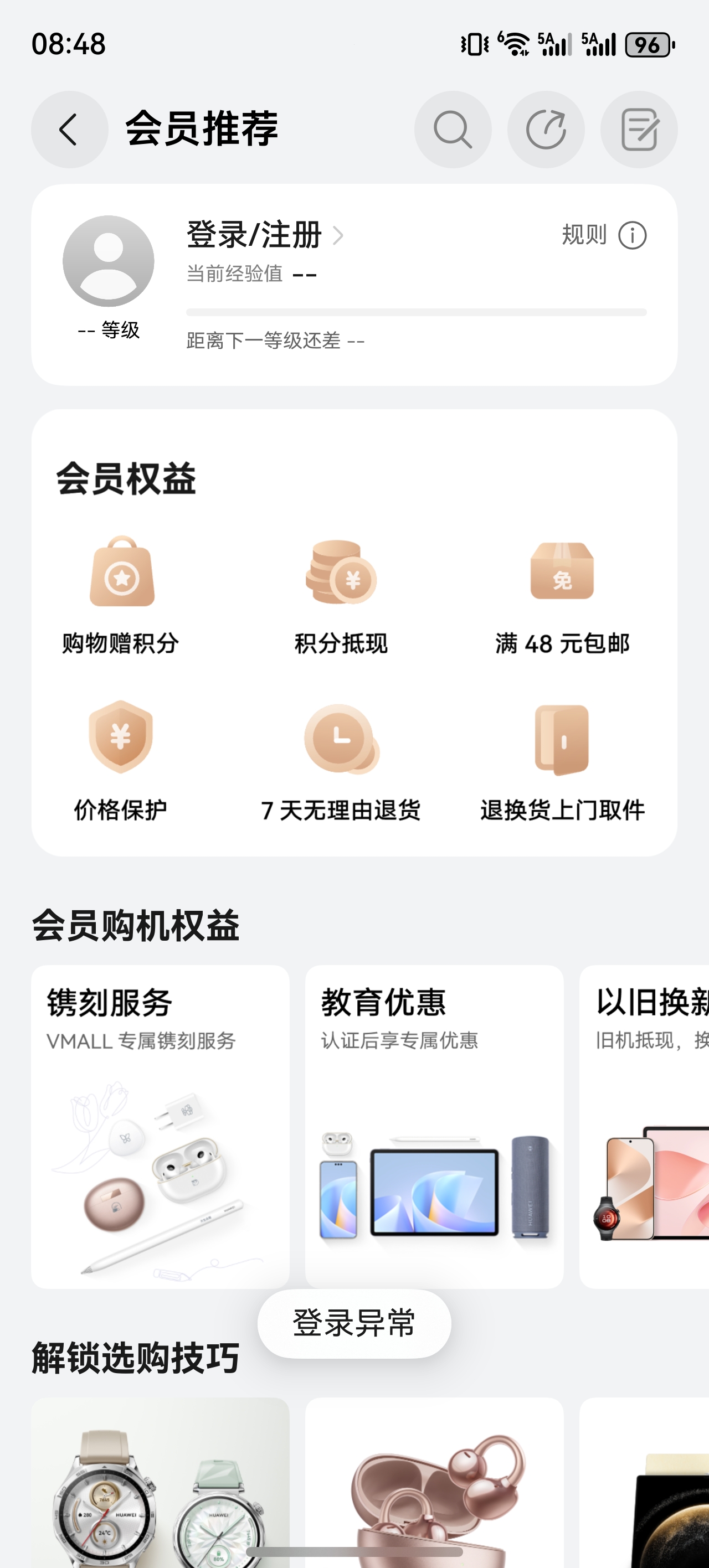Open the 镌刻服务 card
709x1568 pixels.
coord(160,1126)
